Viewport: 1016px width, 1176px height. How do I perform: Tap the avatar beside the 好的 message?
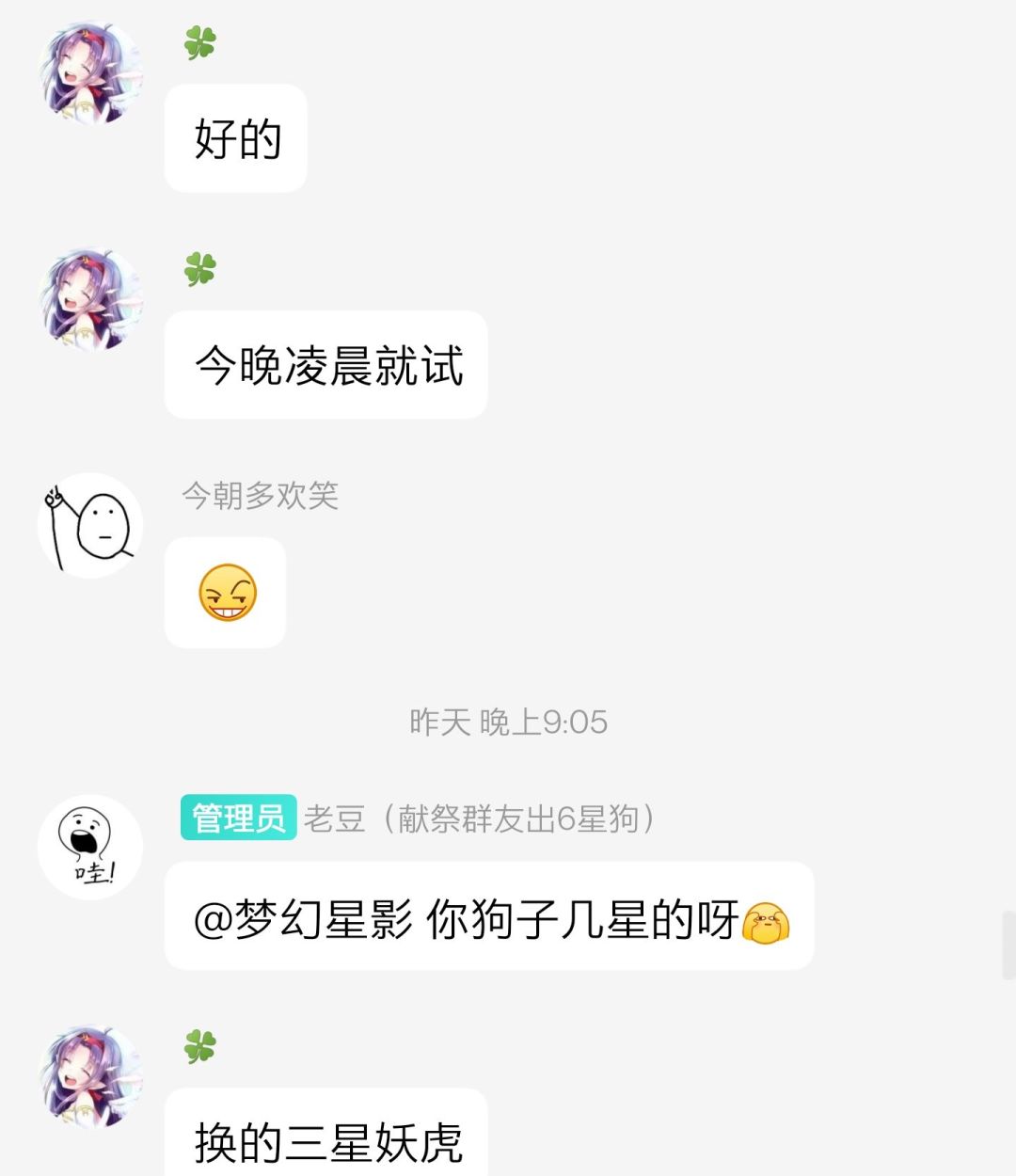coord(90,72)
